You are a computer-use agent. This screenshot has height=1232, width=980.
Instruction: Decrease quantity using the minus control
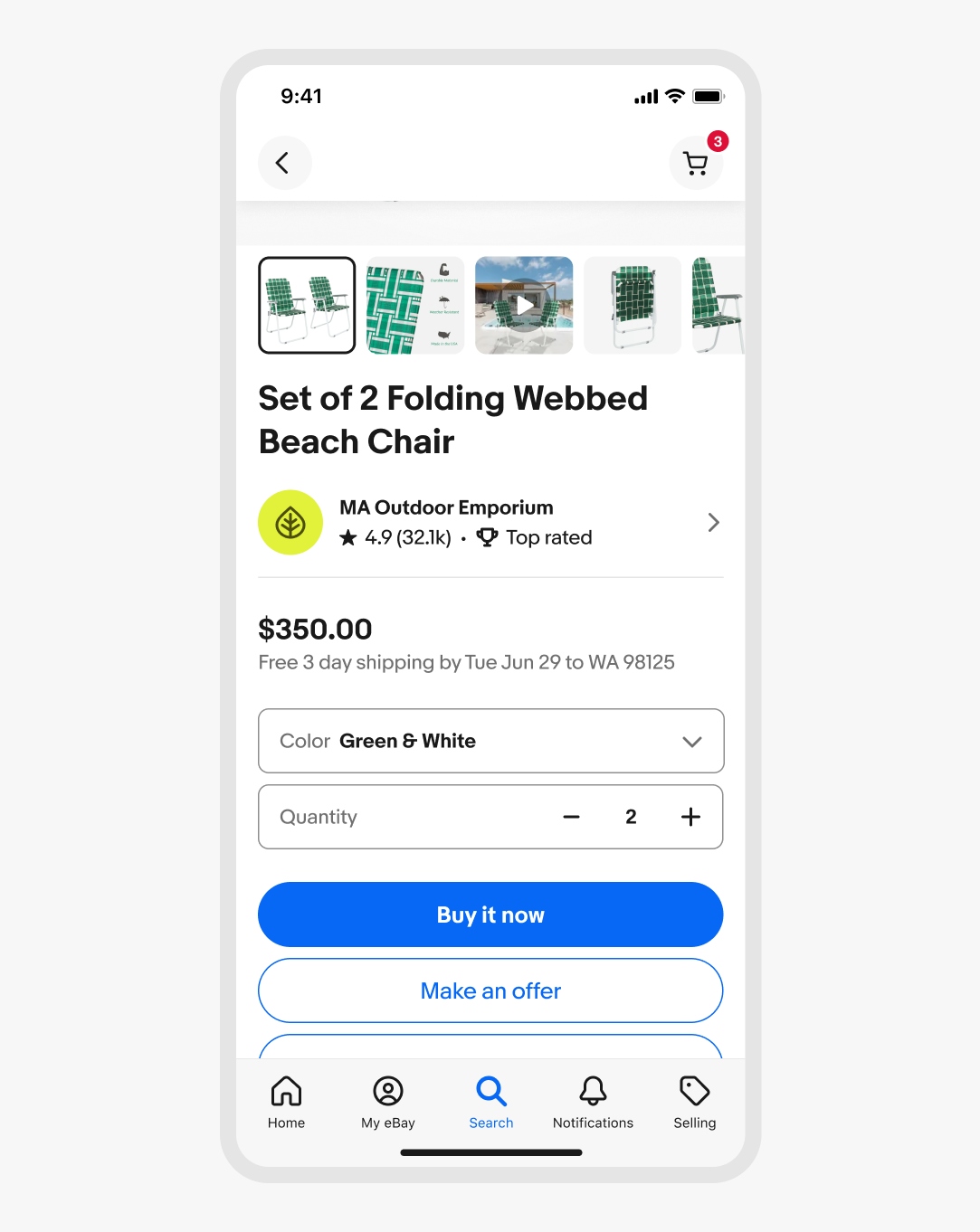(x=571, y=817)
